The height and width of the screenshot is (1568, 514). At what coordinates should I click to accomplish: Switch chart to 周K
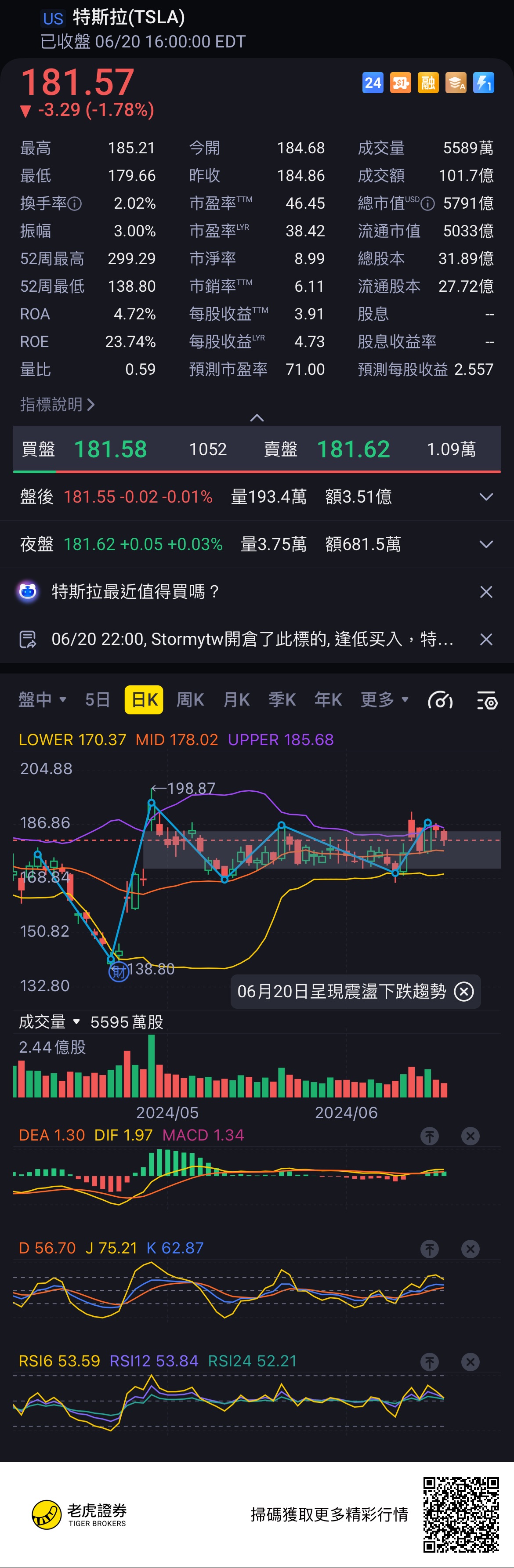pos(190,700)
